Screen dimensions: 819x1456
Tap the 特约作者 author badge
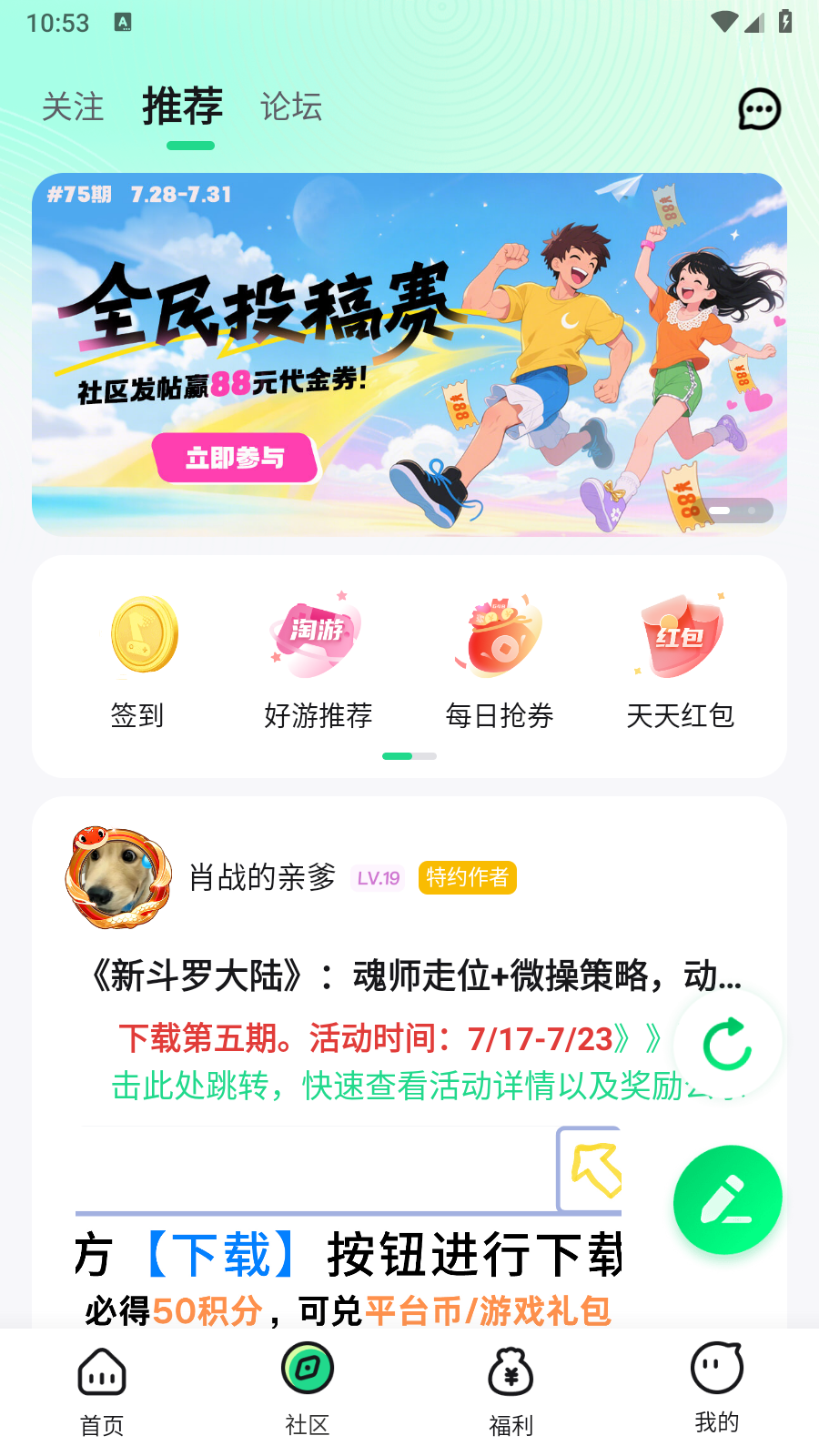tap(467, 877)
